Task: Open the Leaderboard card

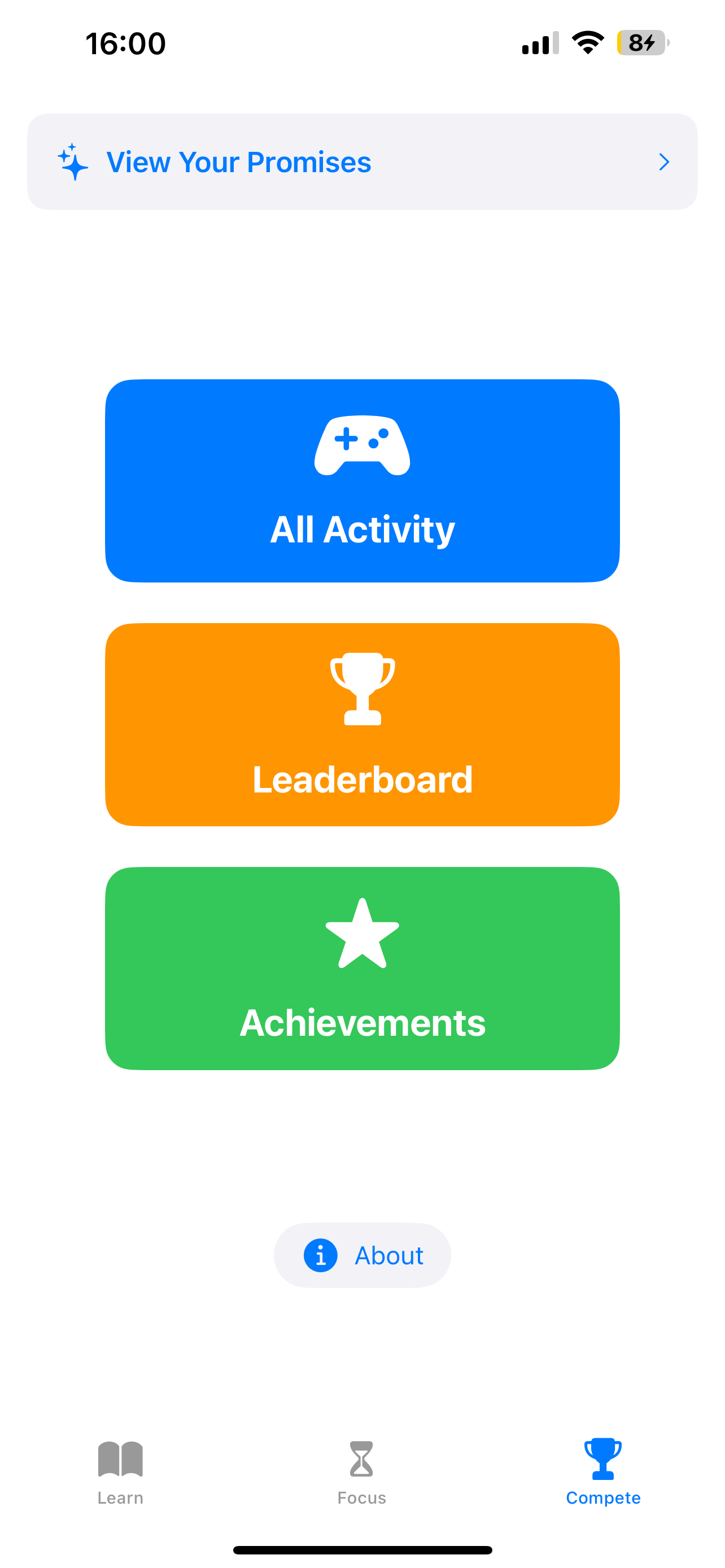Action: click(362, 724)
